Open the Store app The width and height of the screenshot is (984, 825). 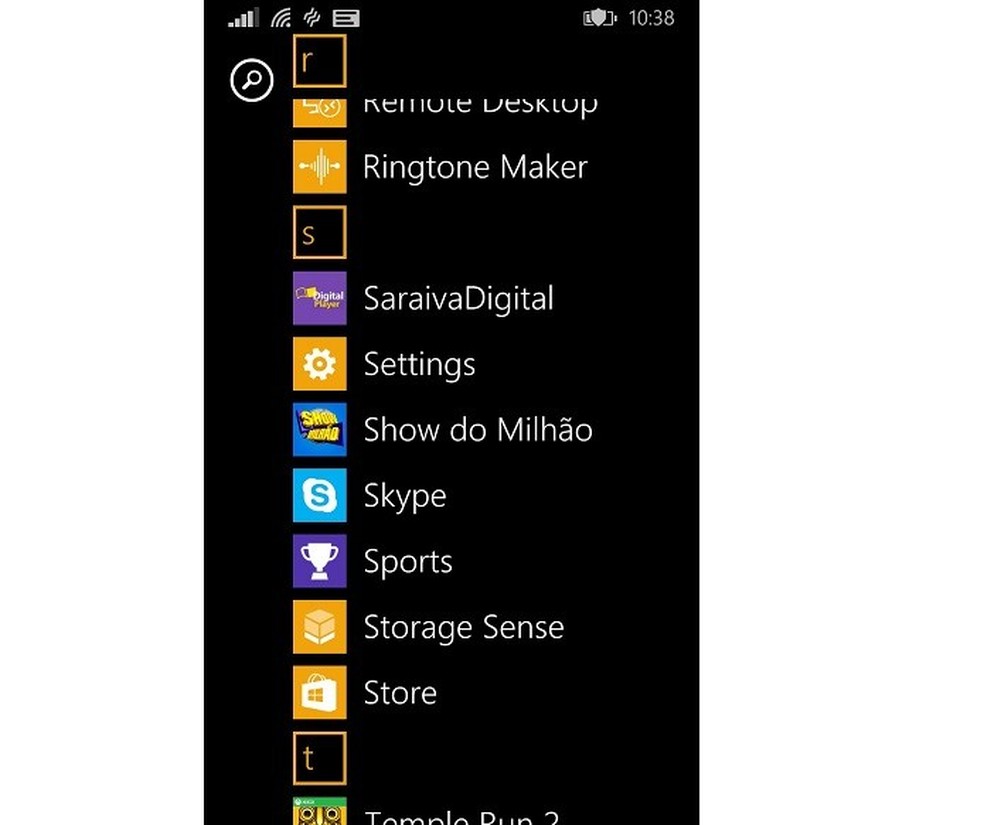click(399, 693)
